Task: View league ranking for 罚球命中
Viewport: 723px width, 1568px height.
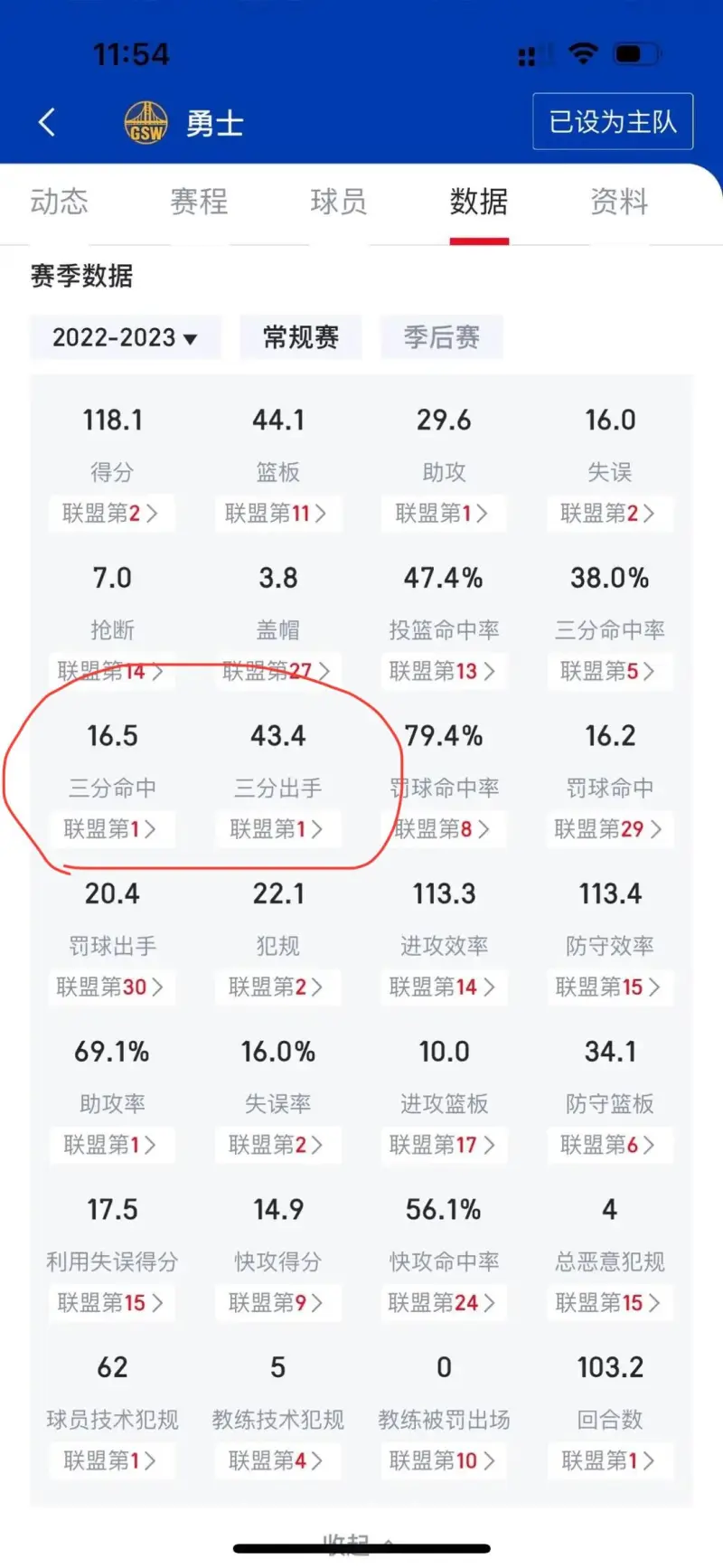Action: point(610,829)
